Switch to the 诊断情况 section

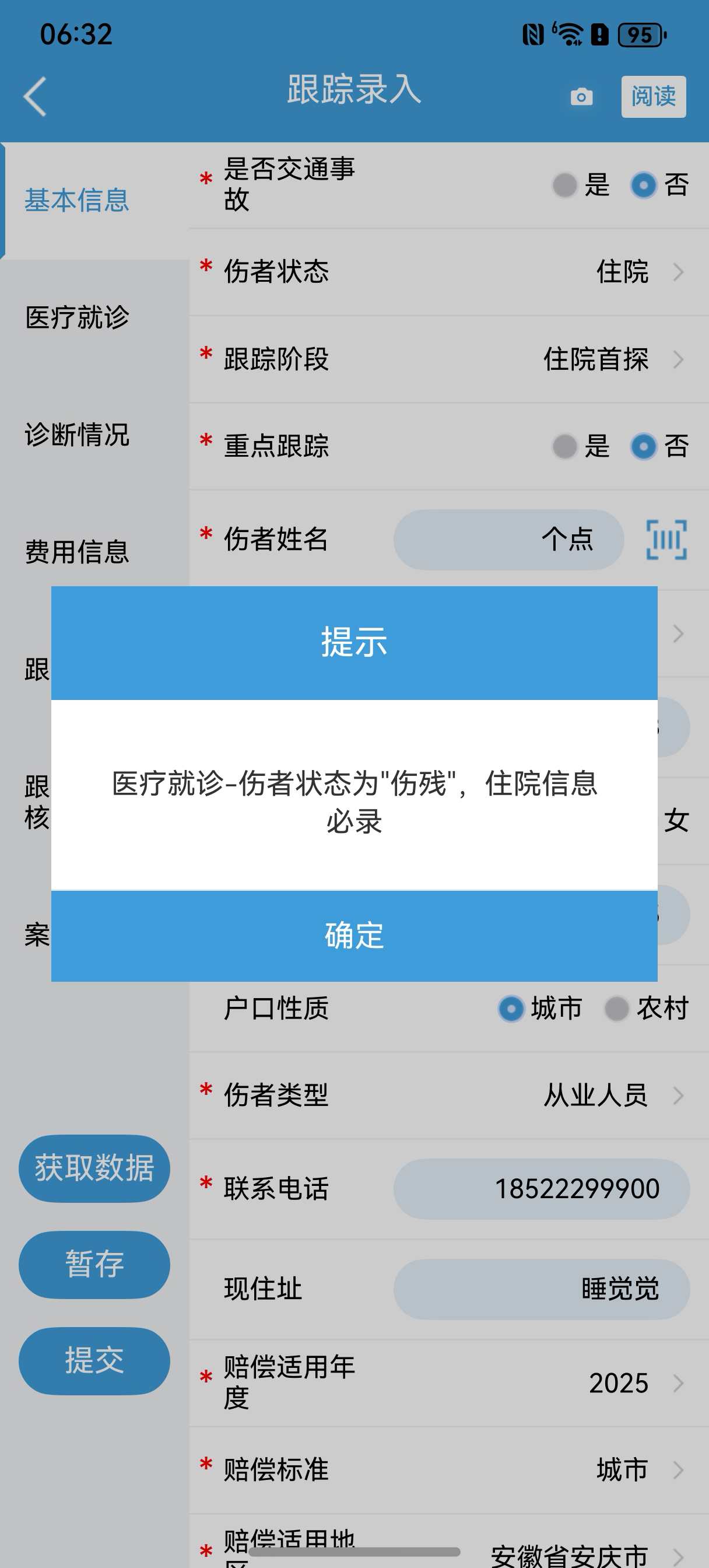point(78,435)
